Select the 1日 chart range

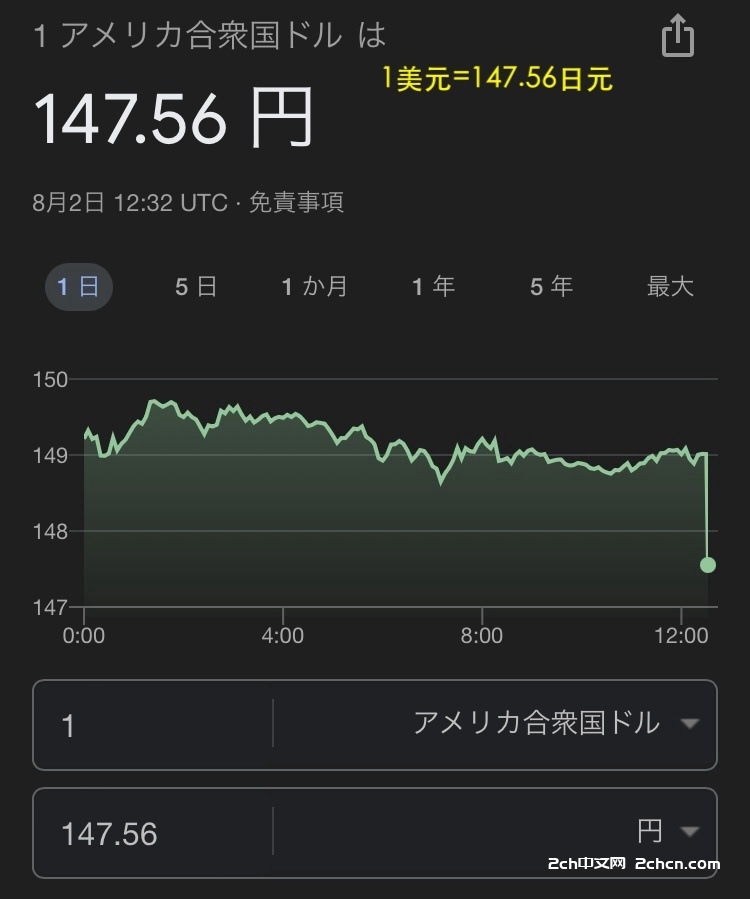pyautogui.click(x=78, y=287)
